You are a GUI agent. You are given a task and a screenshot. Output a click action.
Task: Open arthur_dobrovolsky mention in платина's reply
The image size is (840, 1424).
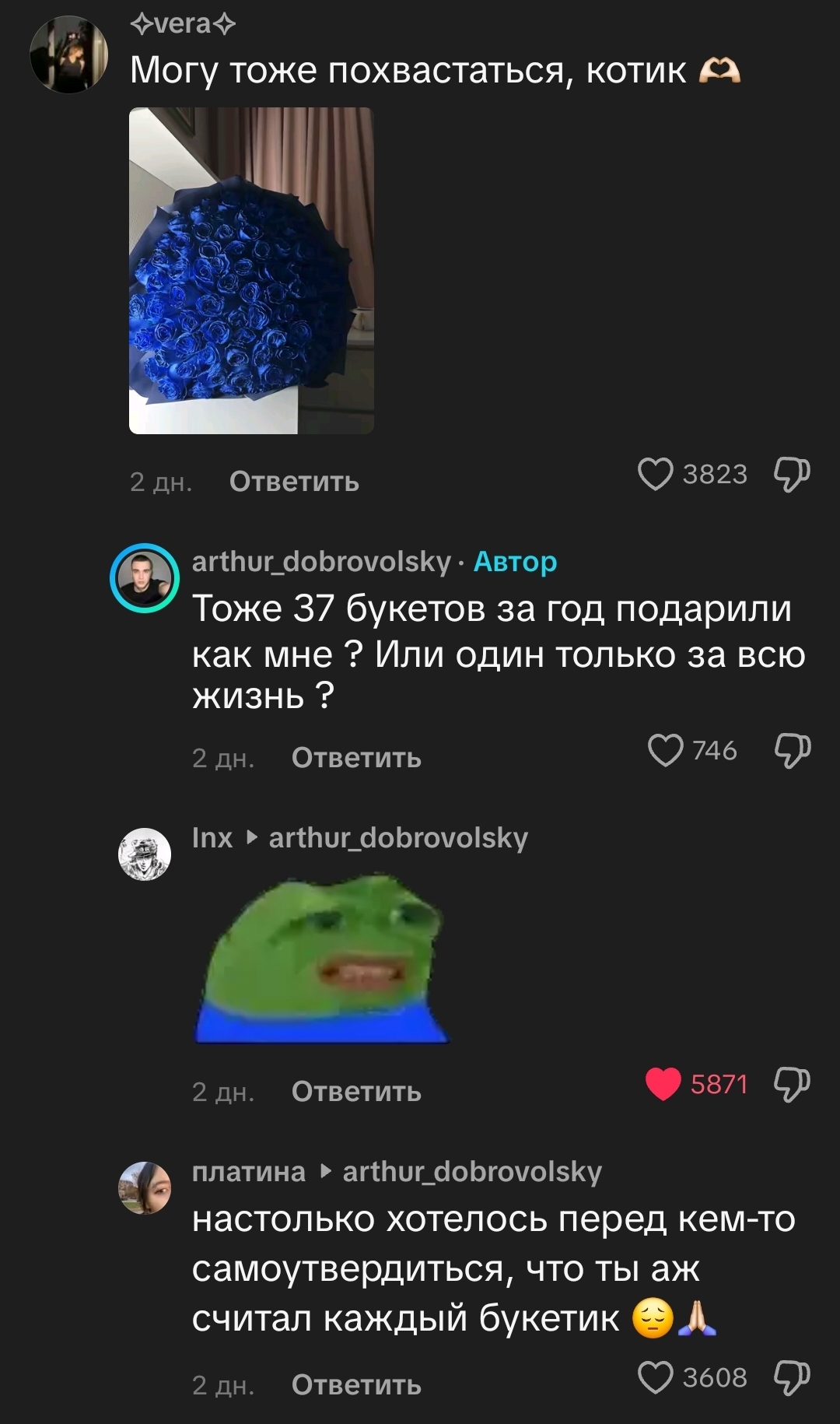[x=472, y=1172]
